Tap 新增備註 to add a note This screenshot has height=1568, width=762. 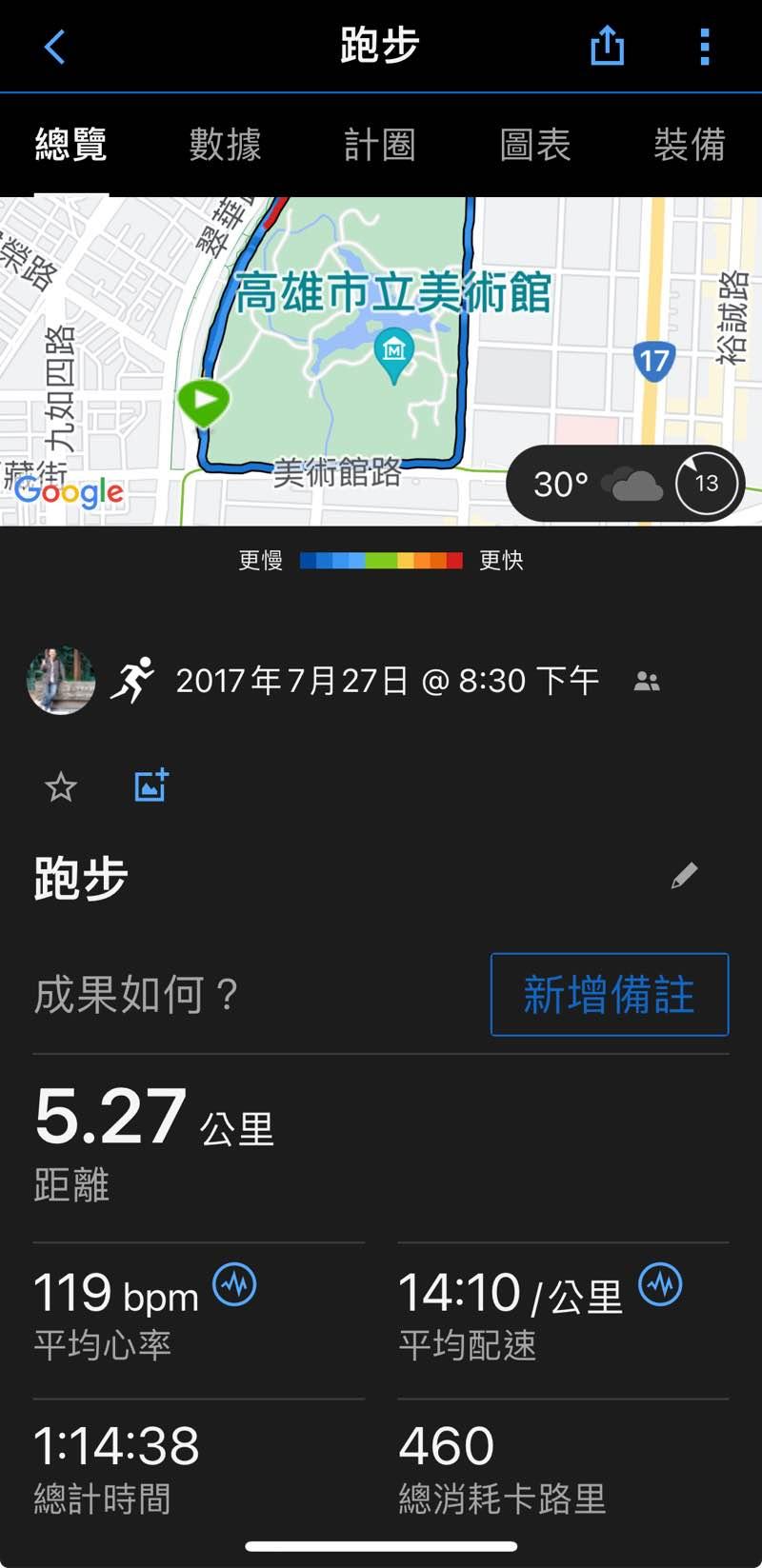pyautogui.click(x=610, y=994)
